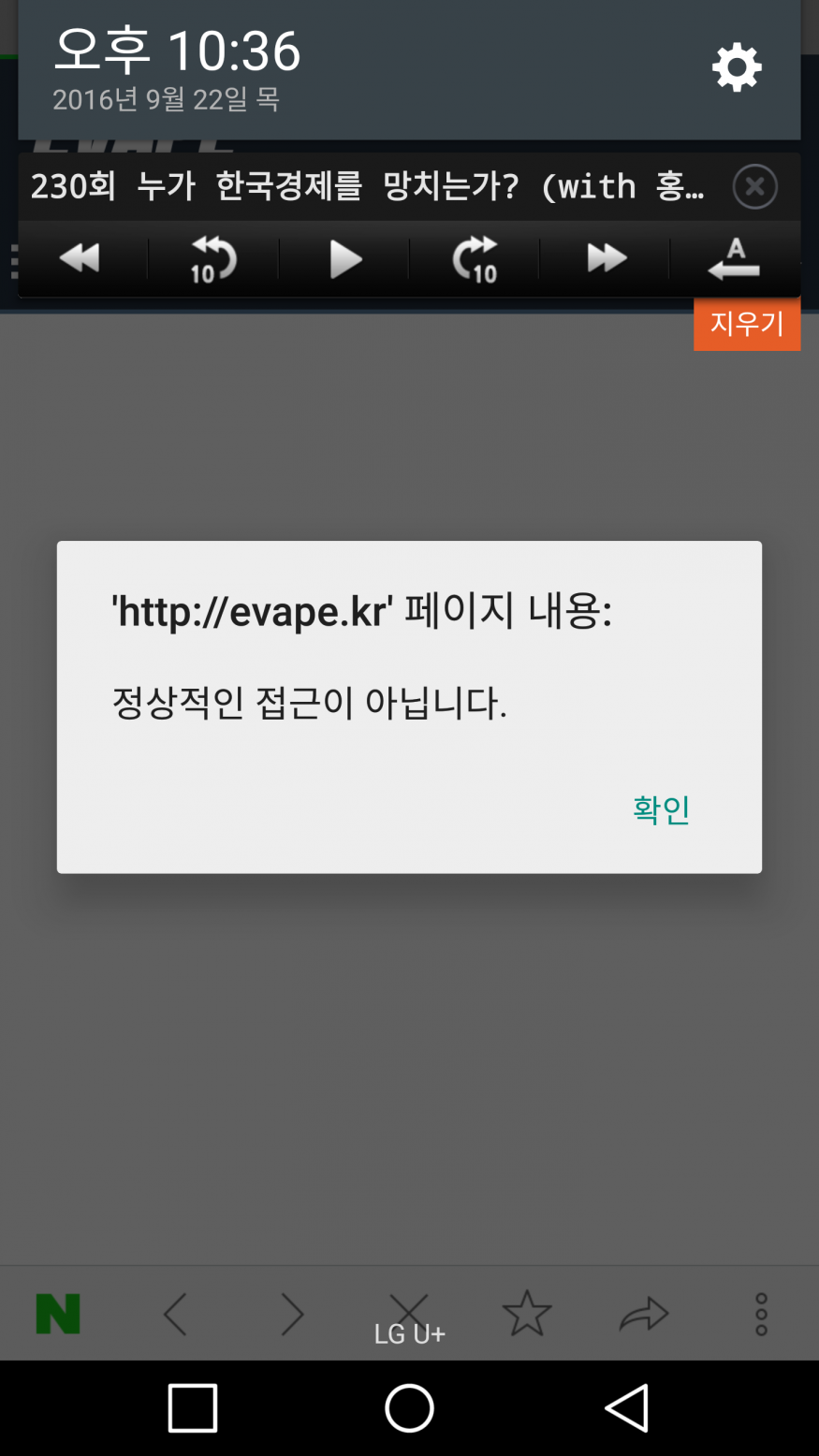Jump to the next podcast track

607,258
